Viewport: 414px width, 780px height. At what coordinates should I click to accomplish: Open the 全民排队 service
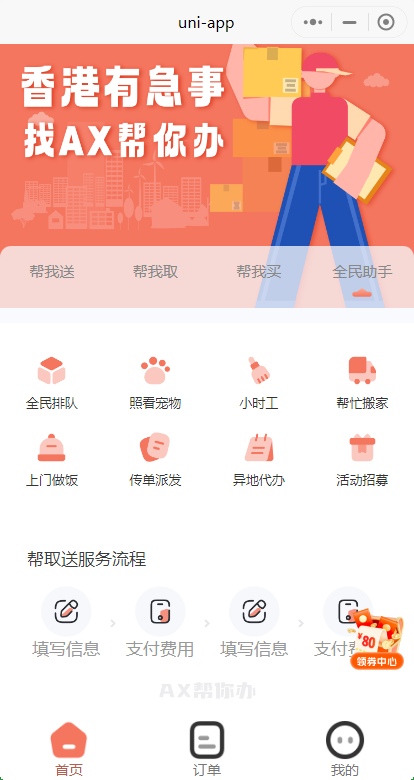pyautogui.click(x=52, y=383)
